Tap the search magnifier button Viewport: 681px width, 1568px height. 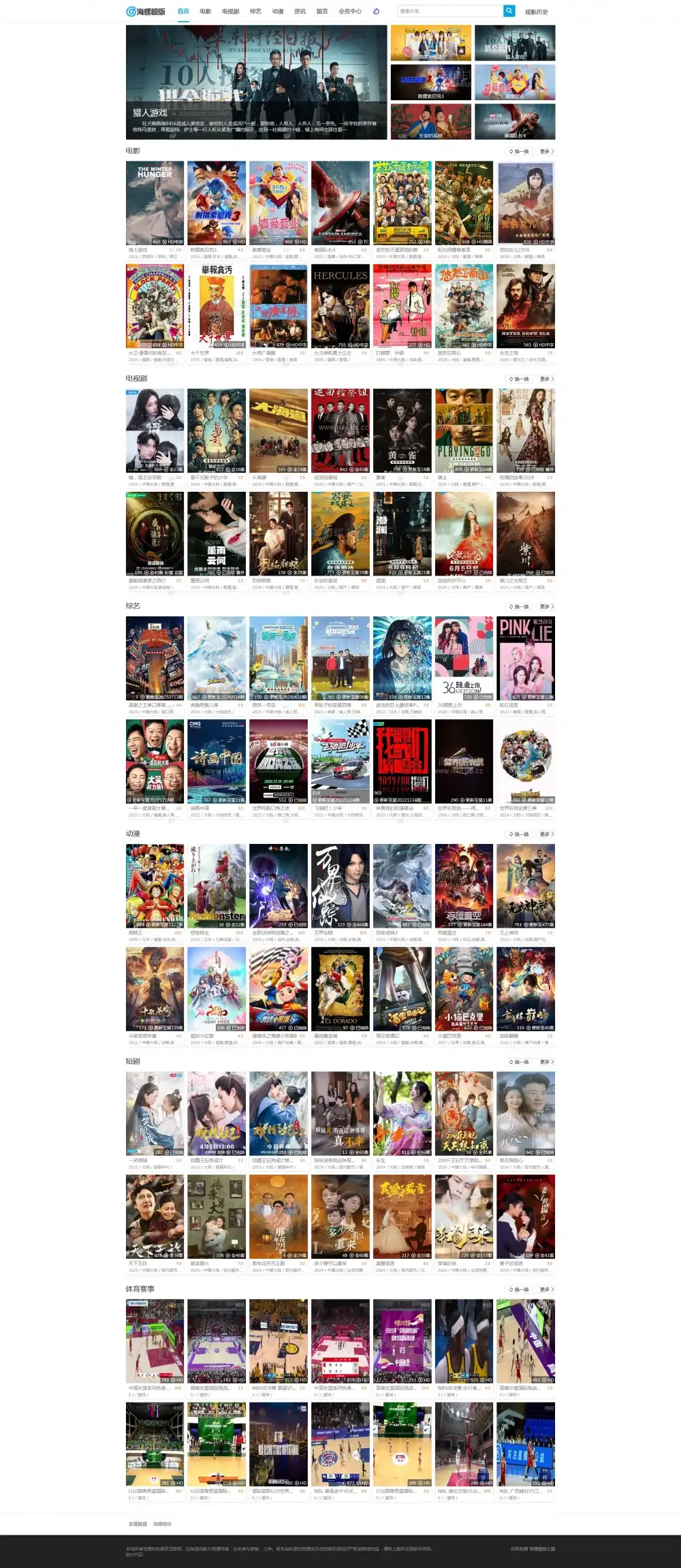[x=509, y=11]
